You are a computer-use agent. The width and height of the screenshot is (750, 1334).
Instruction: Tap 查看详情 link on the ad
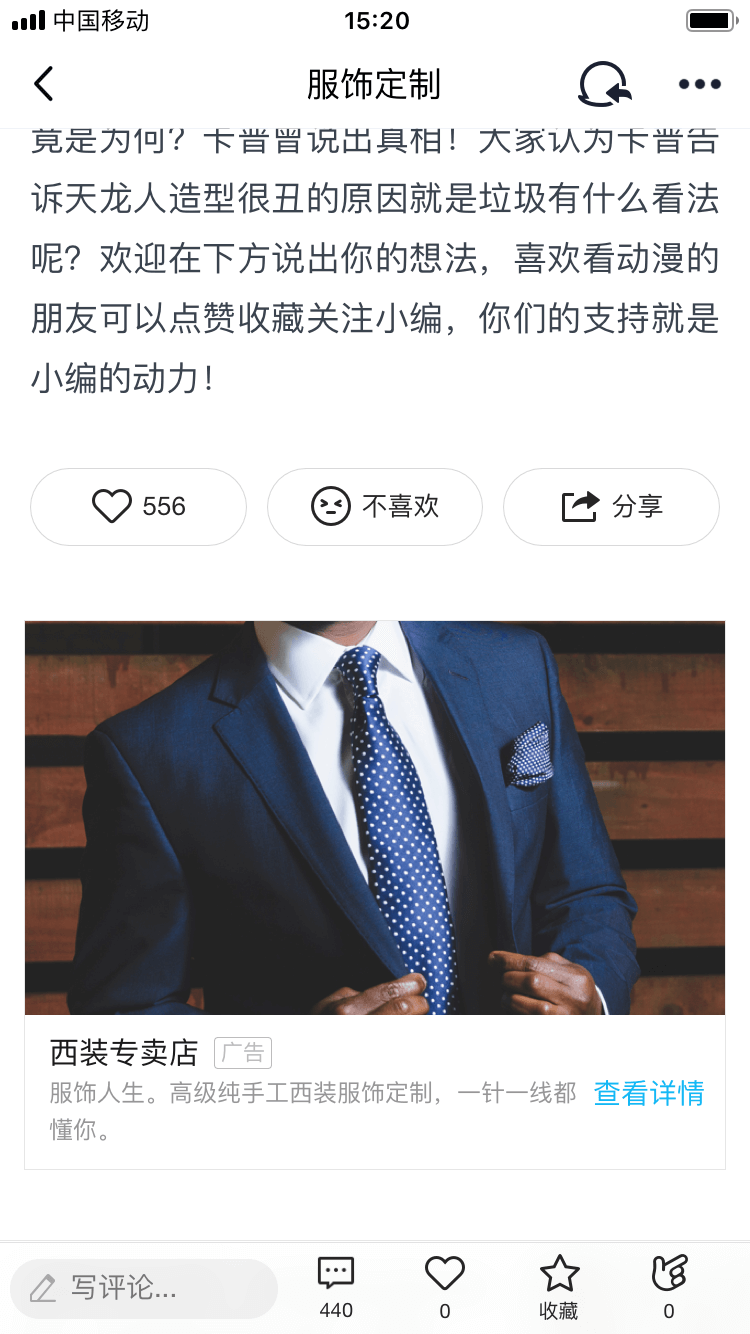[x=648, y=1093]
